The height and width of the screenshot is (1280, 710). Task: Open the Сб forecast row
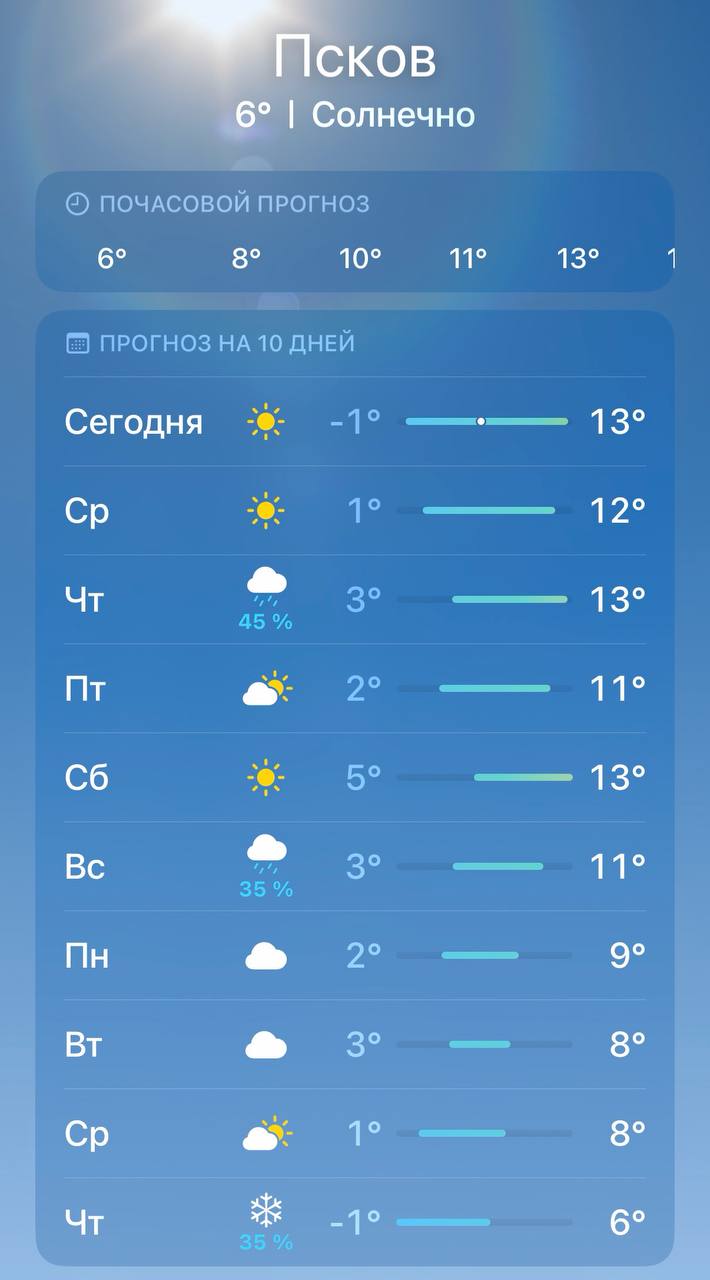point(355,777)
